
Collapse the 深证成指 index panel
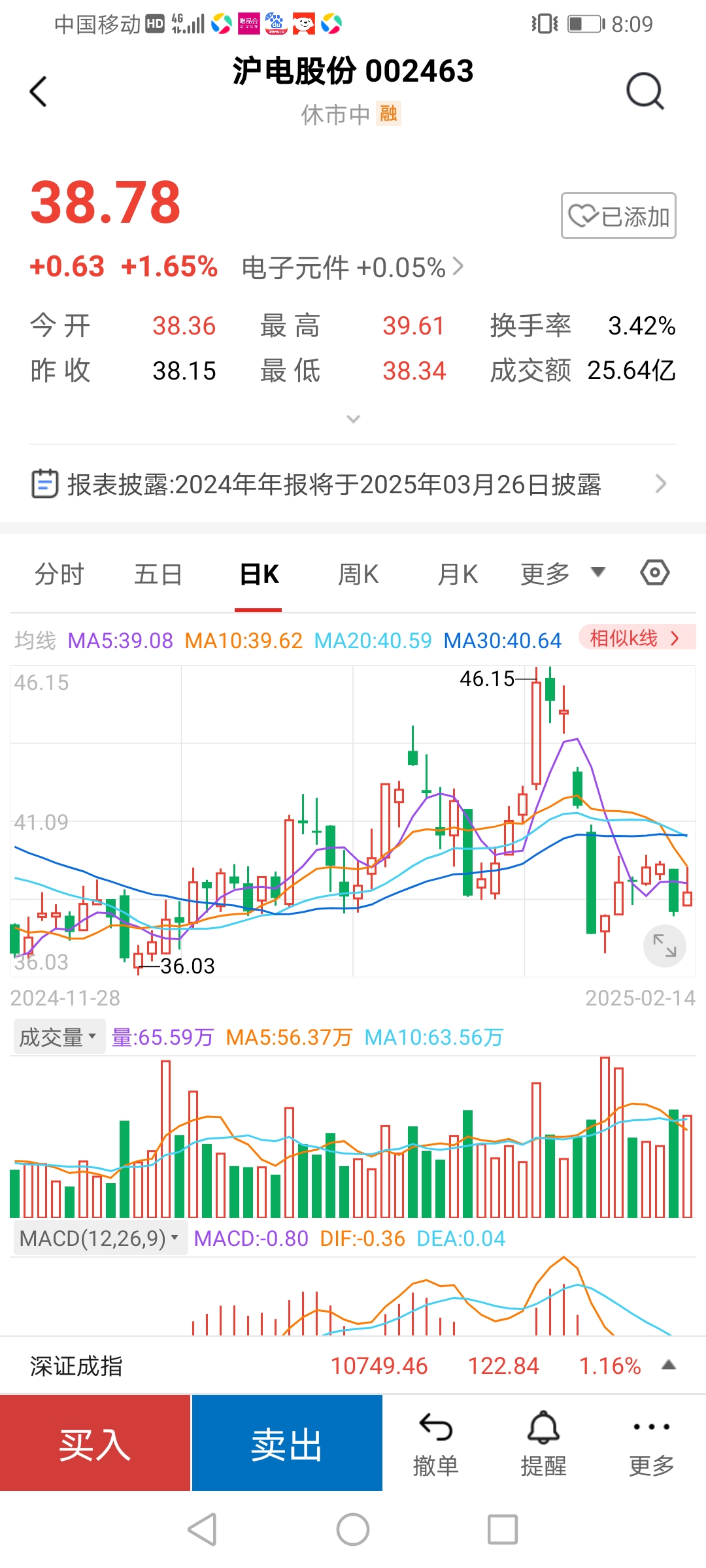pyautogui.click(x=668, y=1365)
